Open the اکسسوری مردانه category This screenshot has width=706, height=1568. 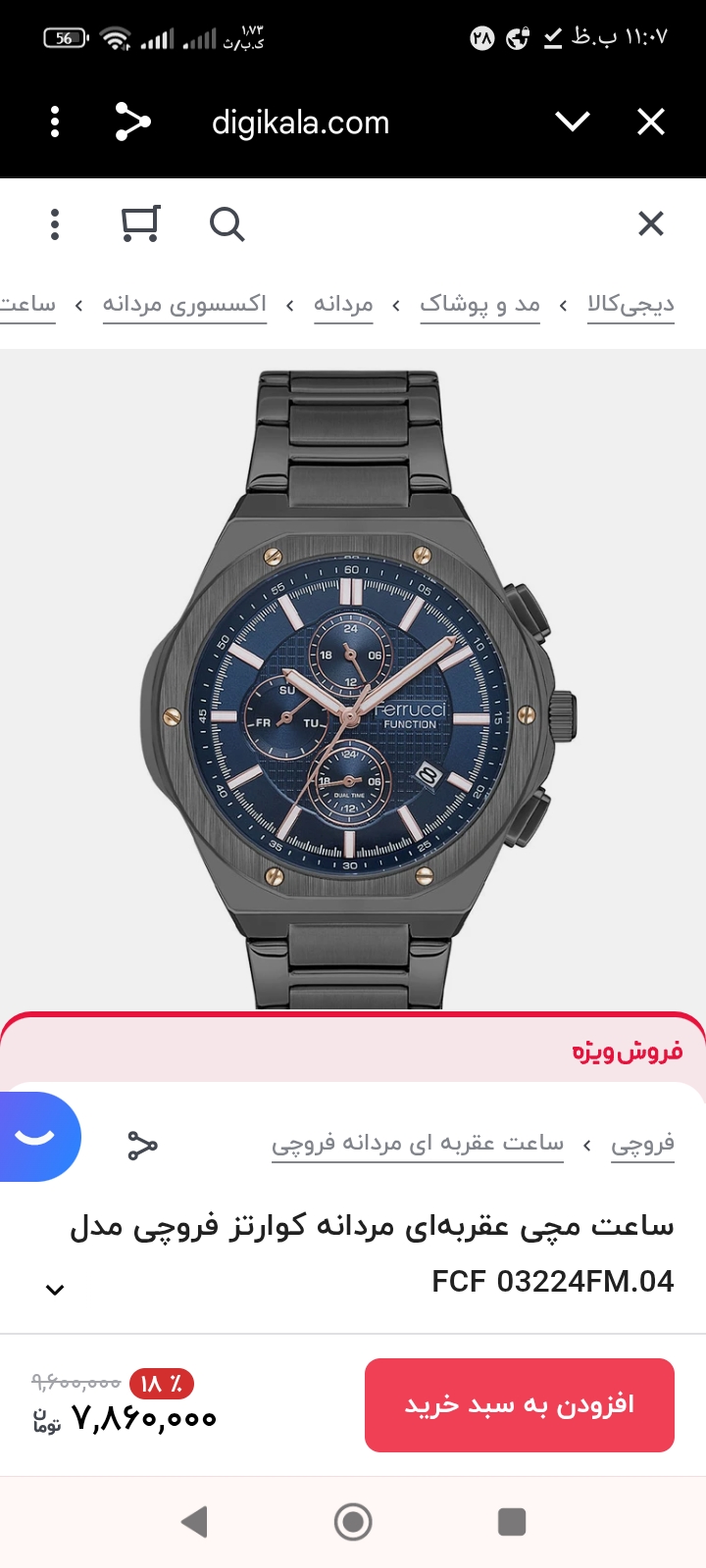184,305
